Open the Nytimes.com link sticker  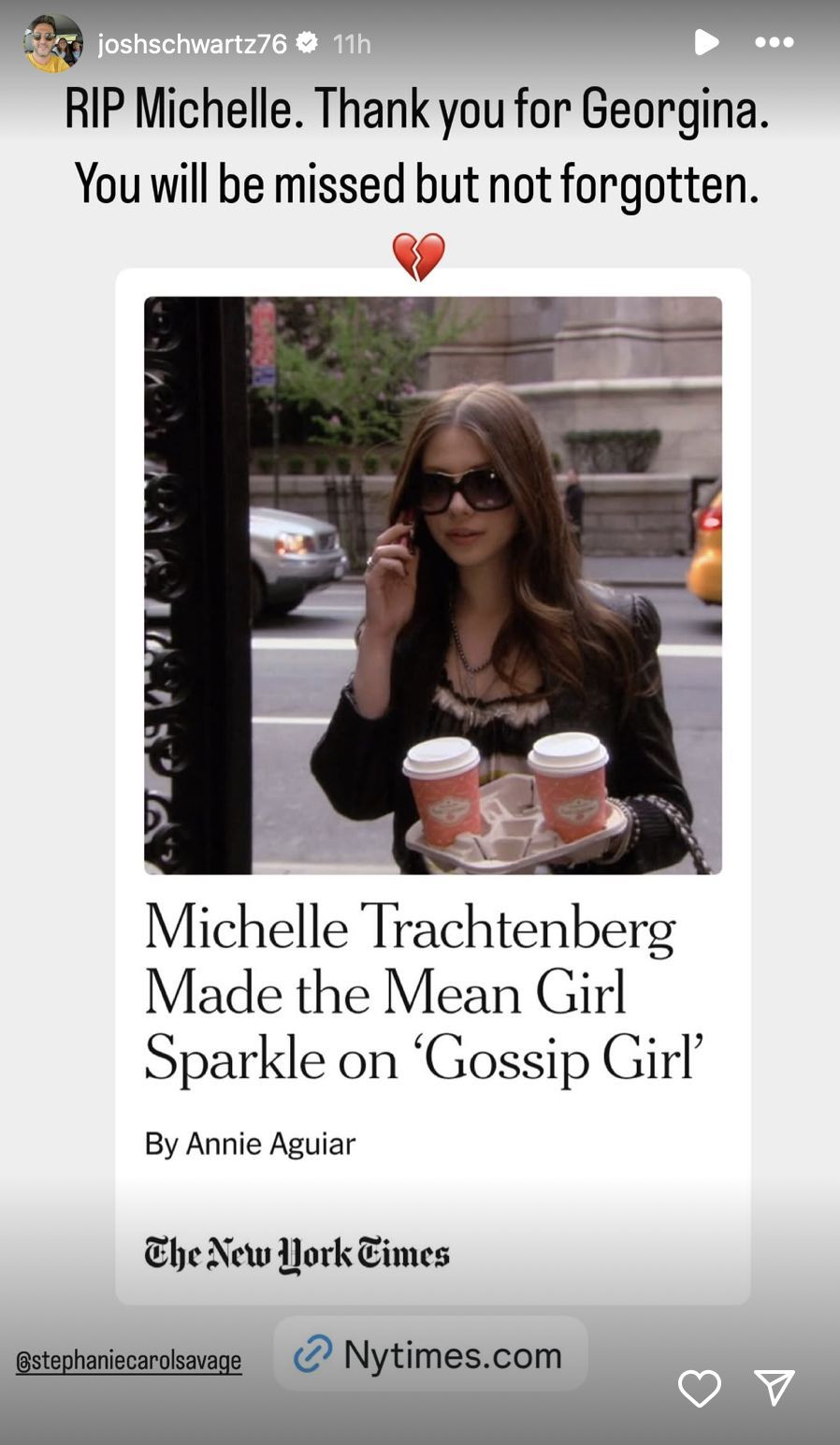(x=430, y=1354)
